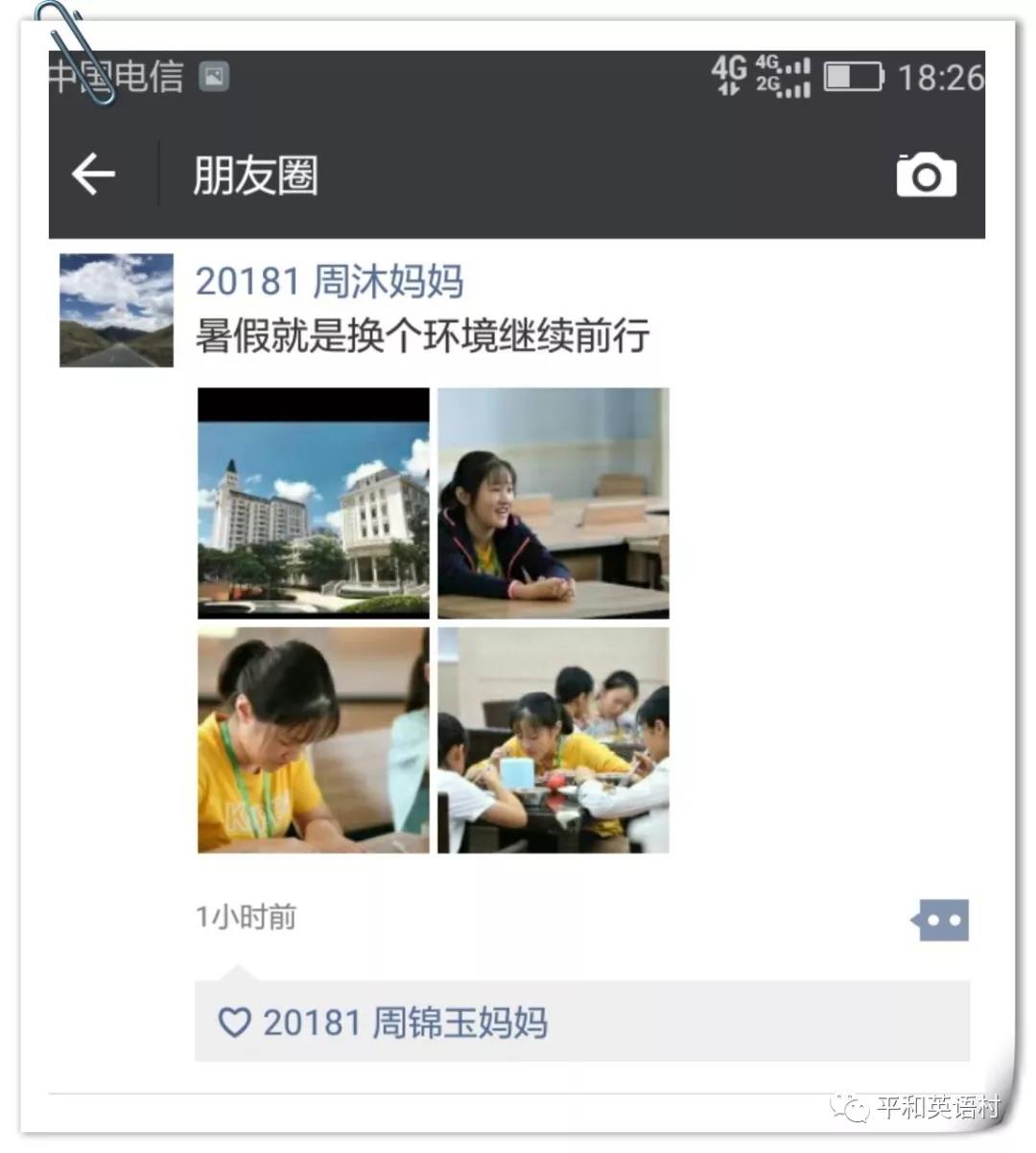The width and height of the screenshot is (1036, 1153).
Task: Open the photo of the smiling girl at a desk
Action: click(x=553, y=504)
